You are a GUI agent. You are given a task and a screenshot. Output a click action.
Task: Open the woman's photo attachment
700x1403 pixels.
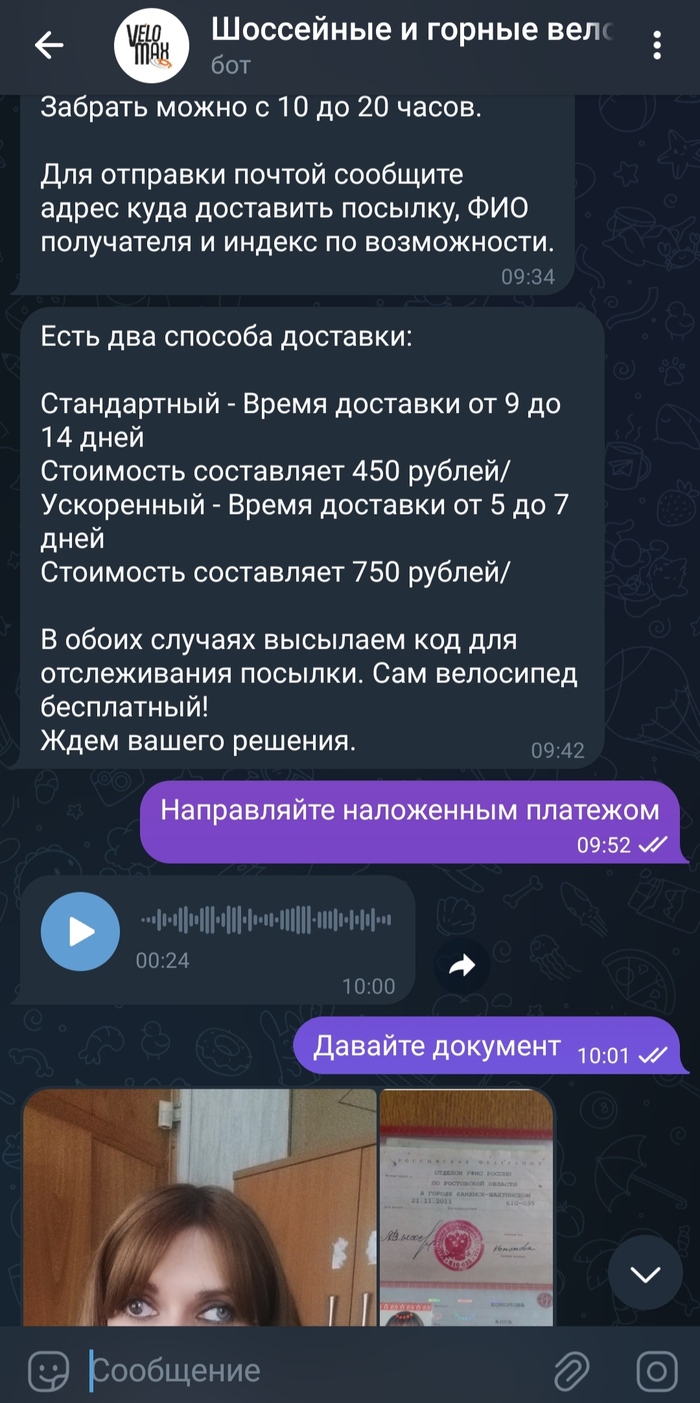pyautogui.click(x=198, y=1208)
